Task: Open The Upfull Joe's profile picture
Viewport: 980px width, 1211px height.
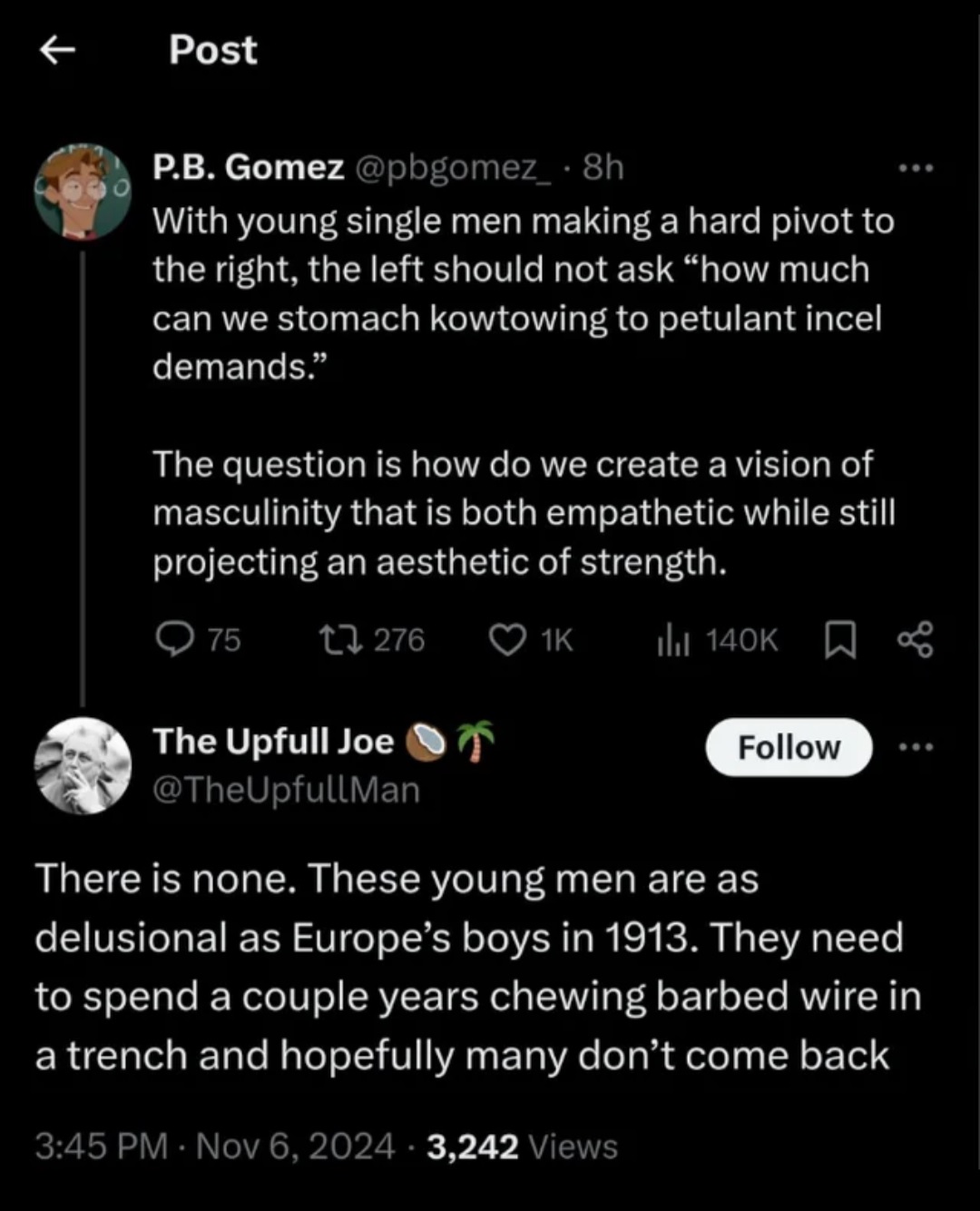Action: click(x=83, y=765)
